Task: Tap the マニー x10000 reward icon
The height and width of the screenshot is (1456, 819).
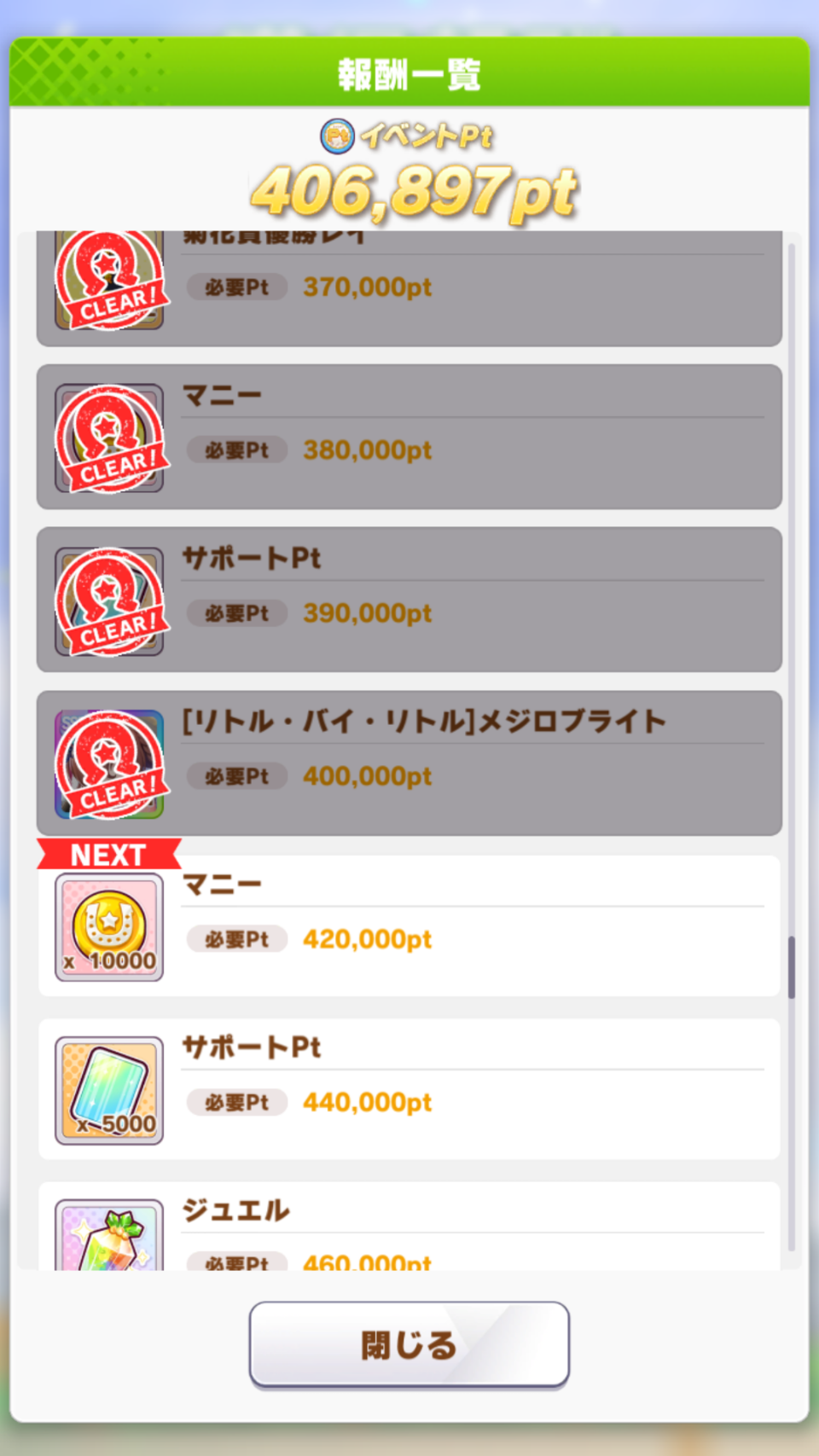Action: coord(109,927)
